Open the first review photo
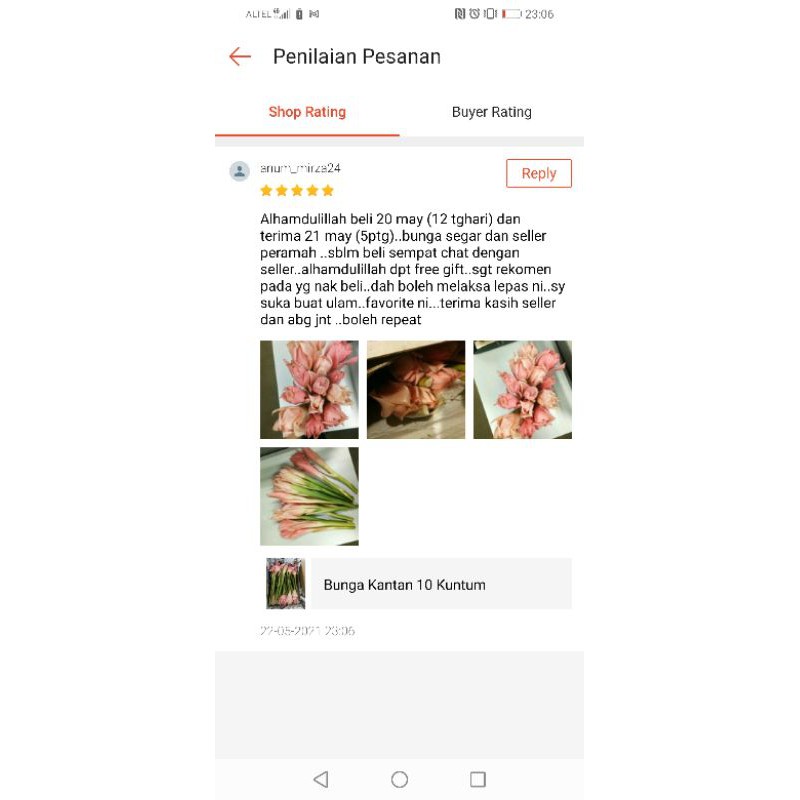 click(x=309, y=390)
